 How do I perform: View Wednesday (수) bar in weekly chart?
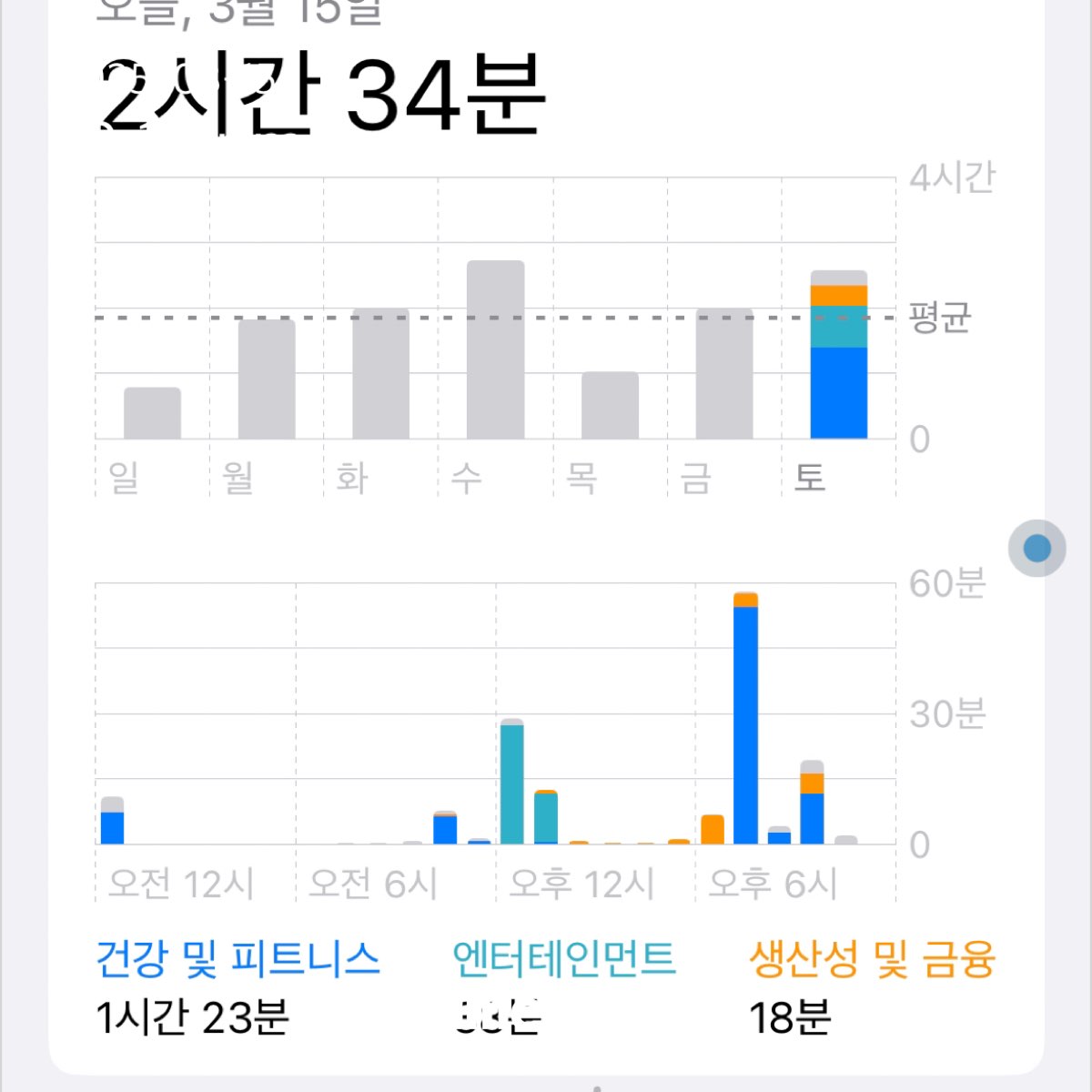point(495,350)
